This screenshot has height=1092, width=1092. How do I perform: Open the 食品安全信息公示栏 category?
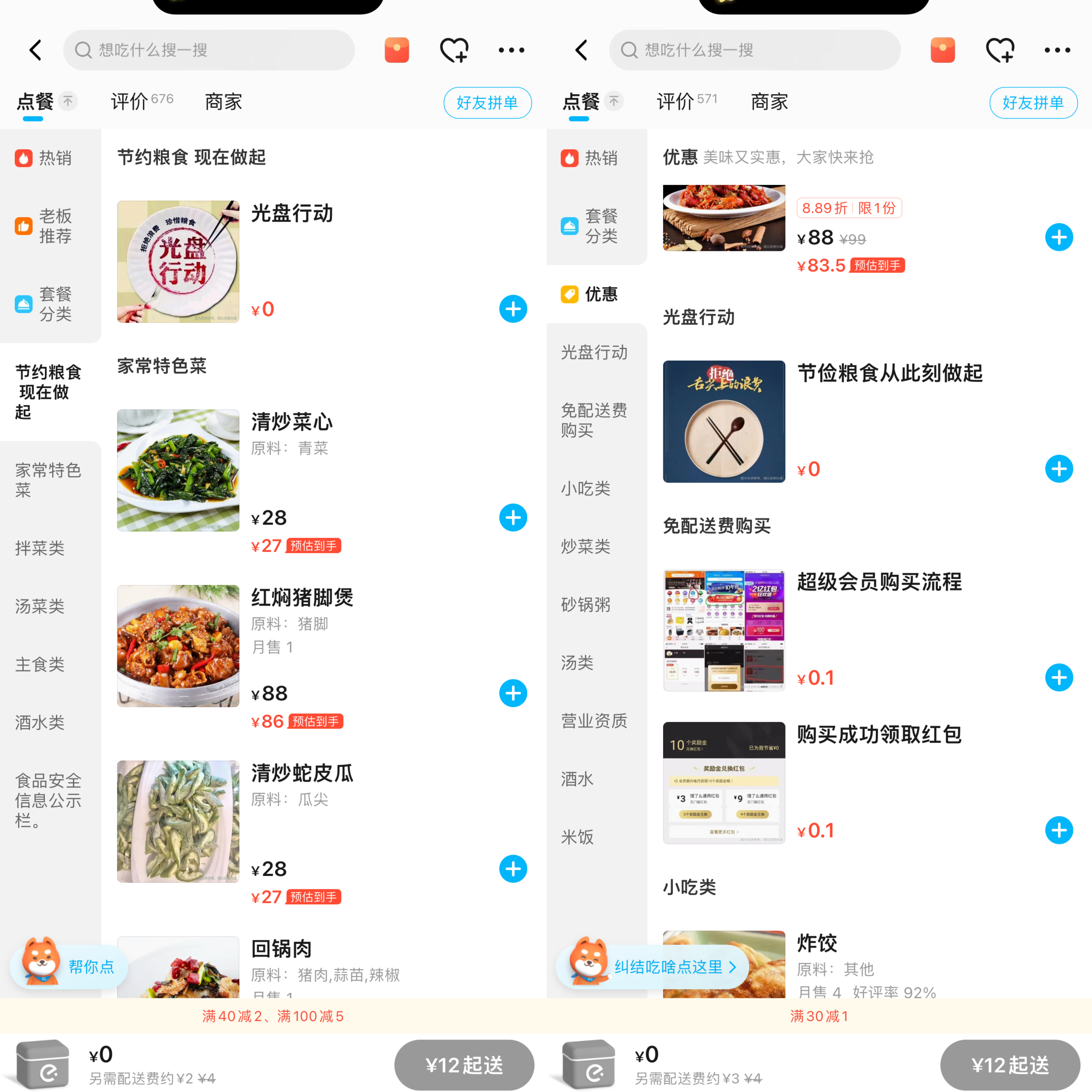point(48,800)
